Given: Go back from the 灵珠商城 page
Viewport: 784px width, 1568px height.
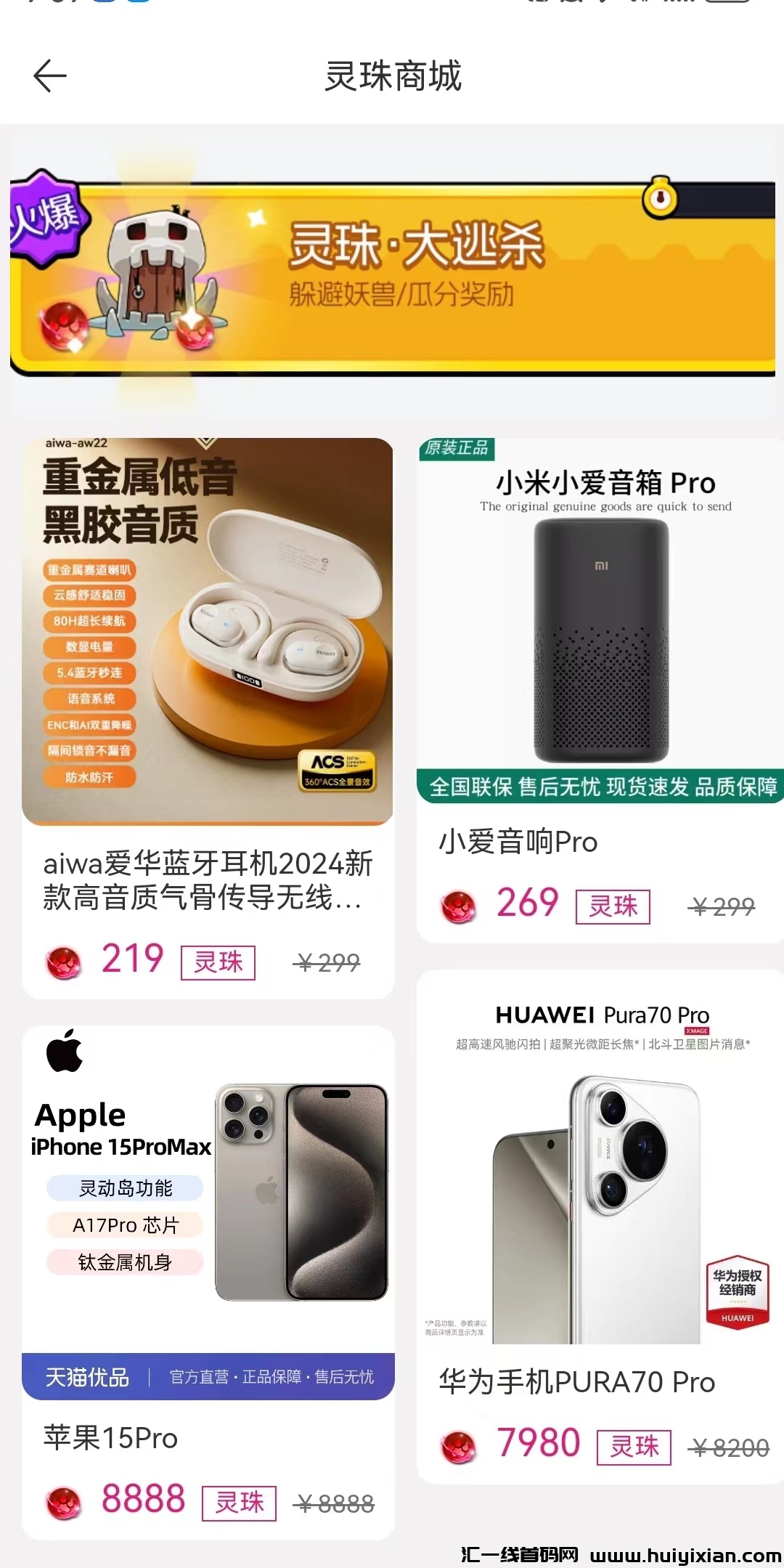Looking at the screenshot, I should 50,76.
